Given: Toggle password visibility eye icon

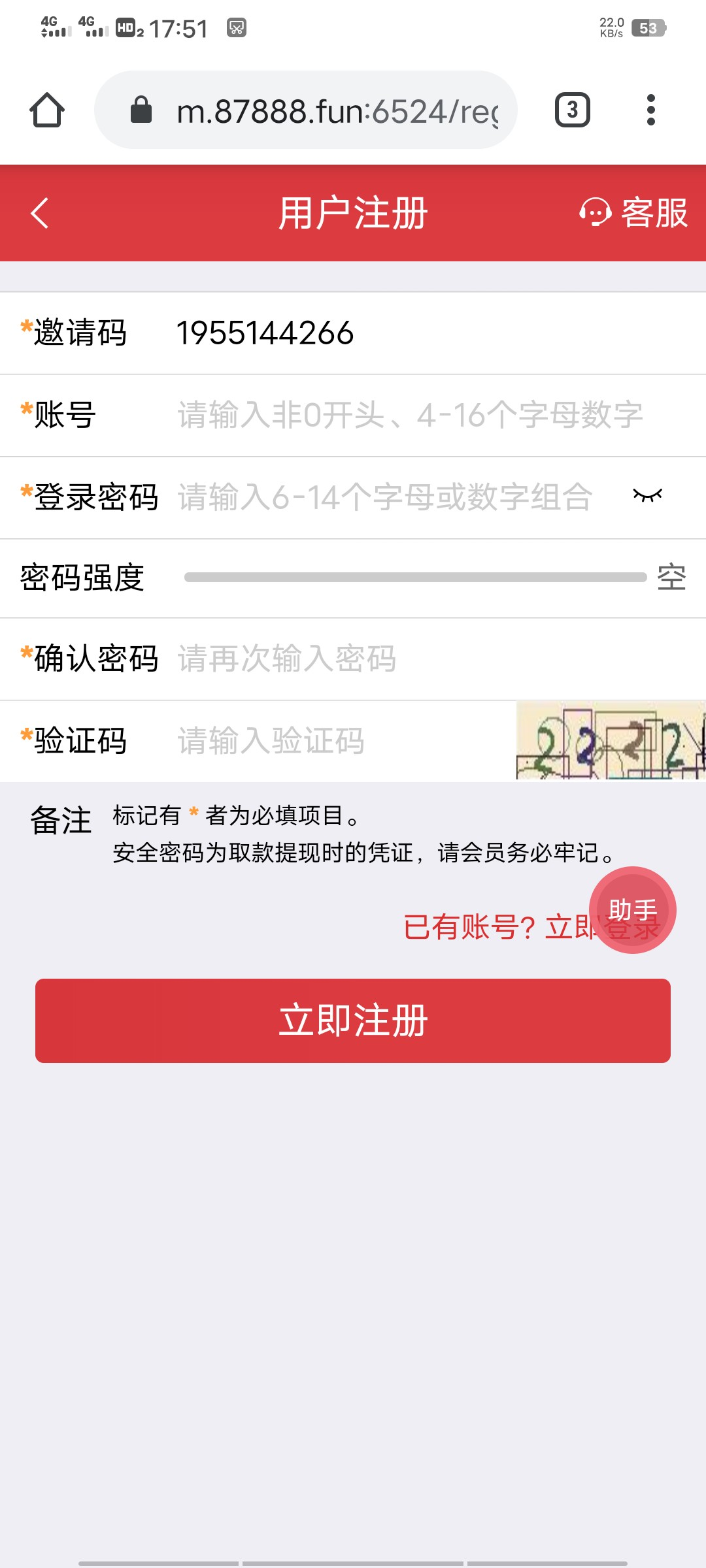Looking at the screenshot, I should 647,496.
